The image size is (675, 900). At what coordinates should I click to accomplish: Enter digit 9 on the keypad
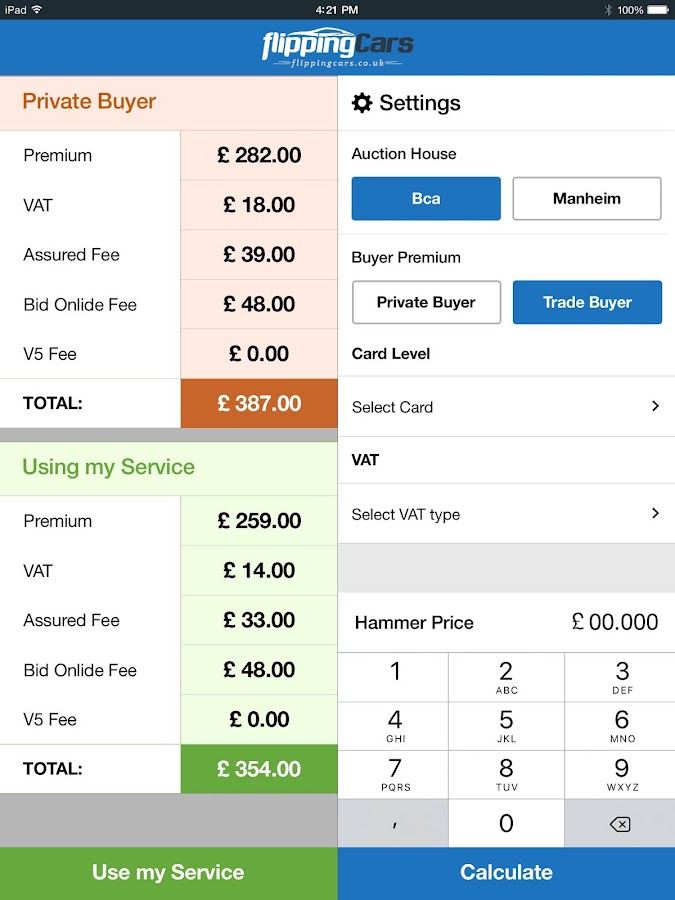click(x=621, y=775)
